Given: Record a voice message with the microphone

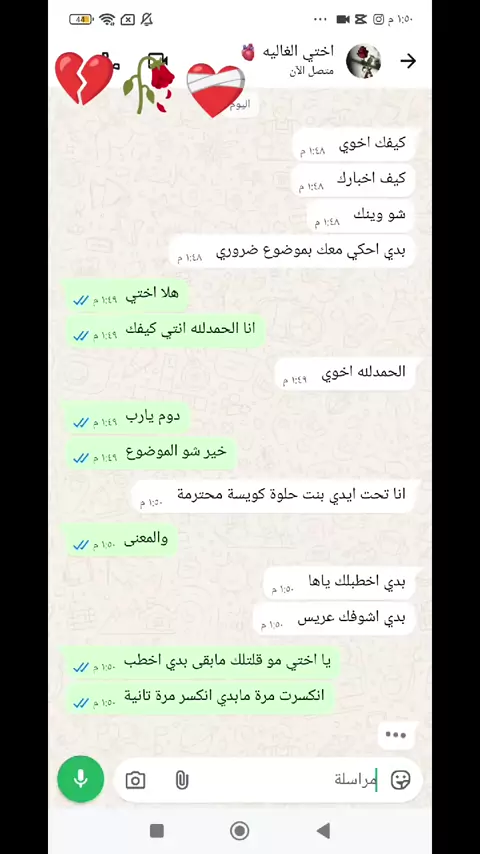Looking at the screenshot, I should point(81,779).
